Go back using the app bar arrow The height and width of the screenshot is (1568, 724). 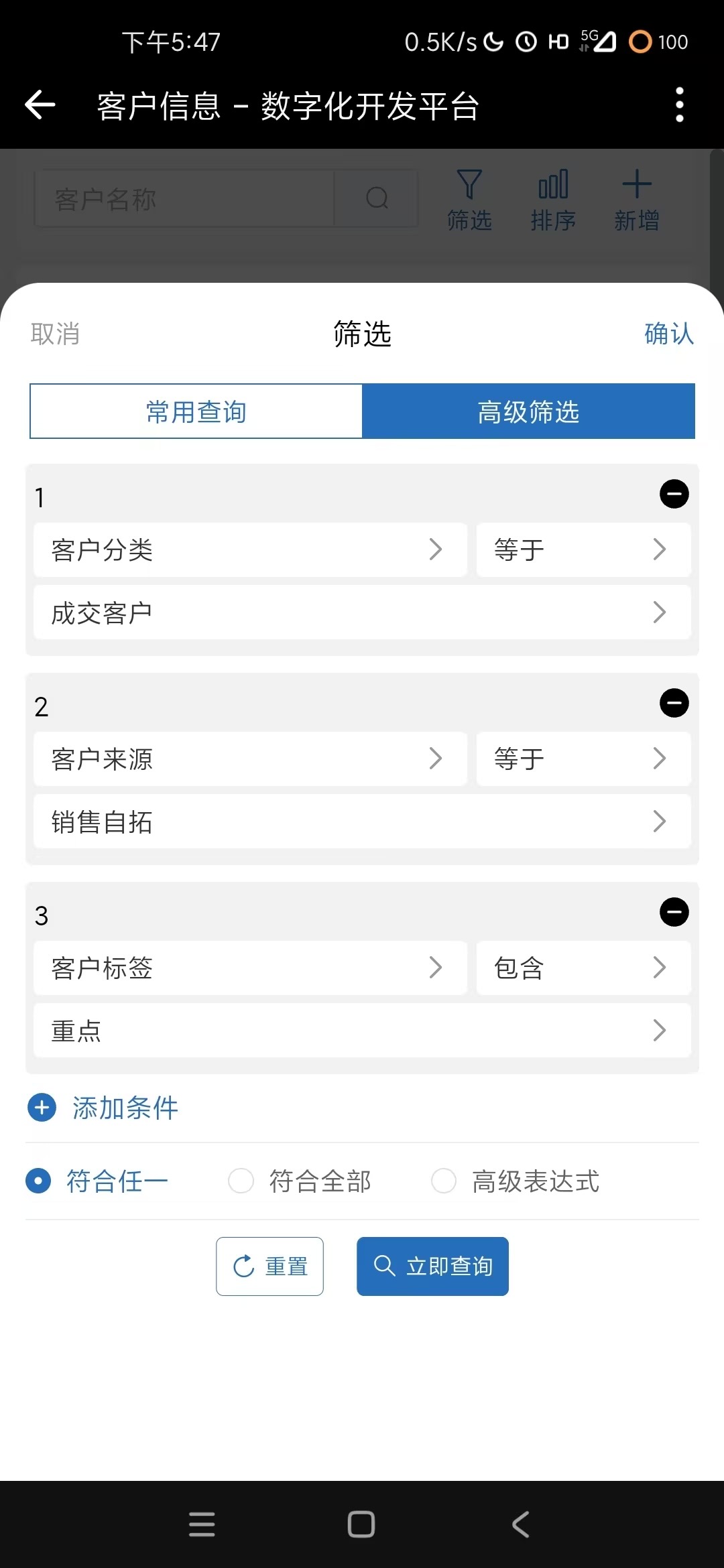40,105
